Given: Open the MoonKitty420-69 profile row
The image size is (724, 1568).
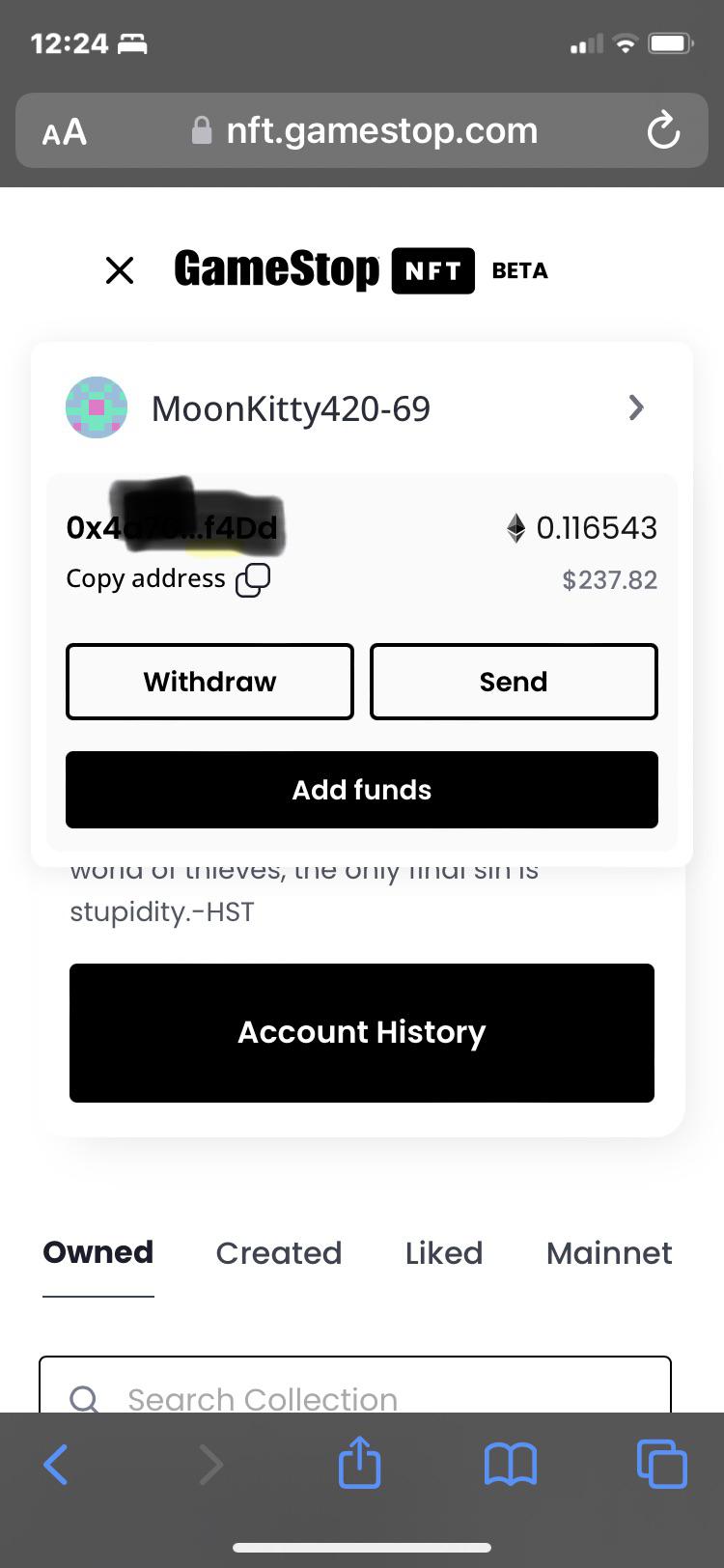Looking at the screenshot, I should point(361,408).
